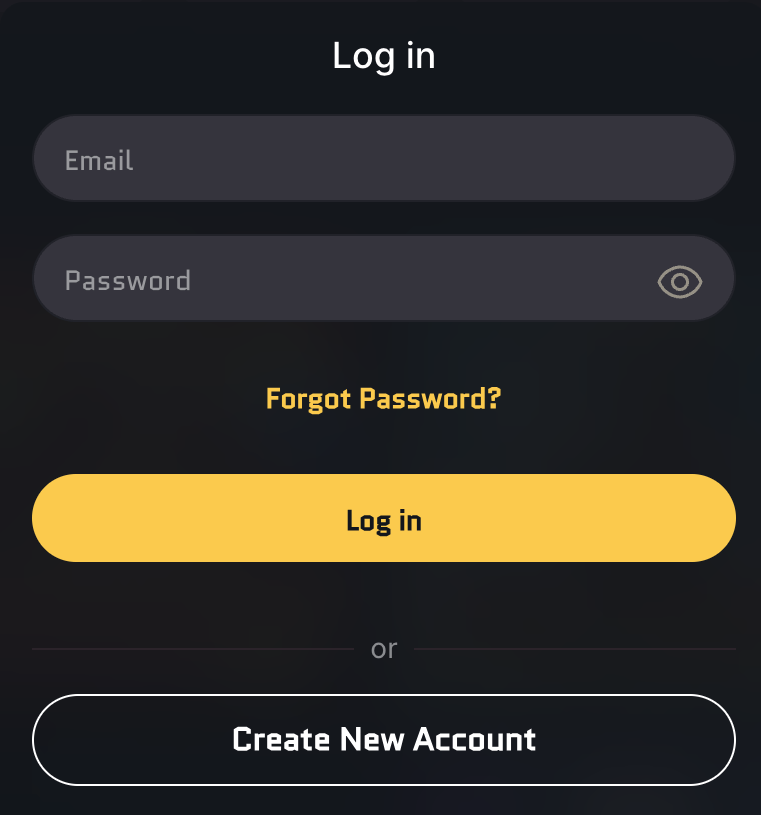
Task: Click the yellow Forgot Password link
Action: (383, 398)
